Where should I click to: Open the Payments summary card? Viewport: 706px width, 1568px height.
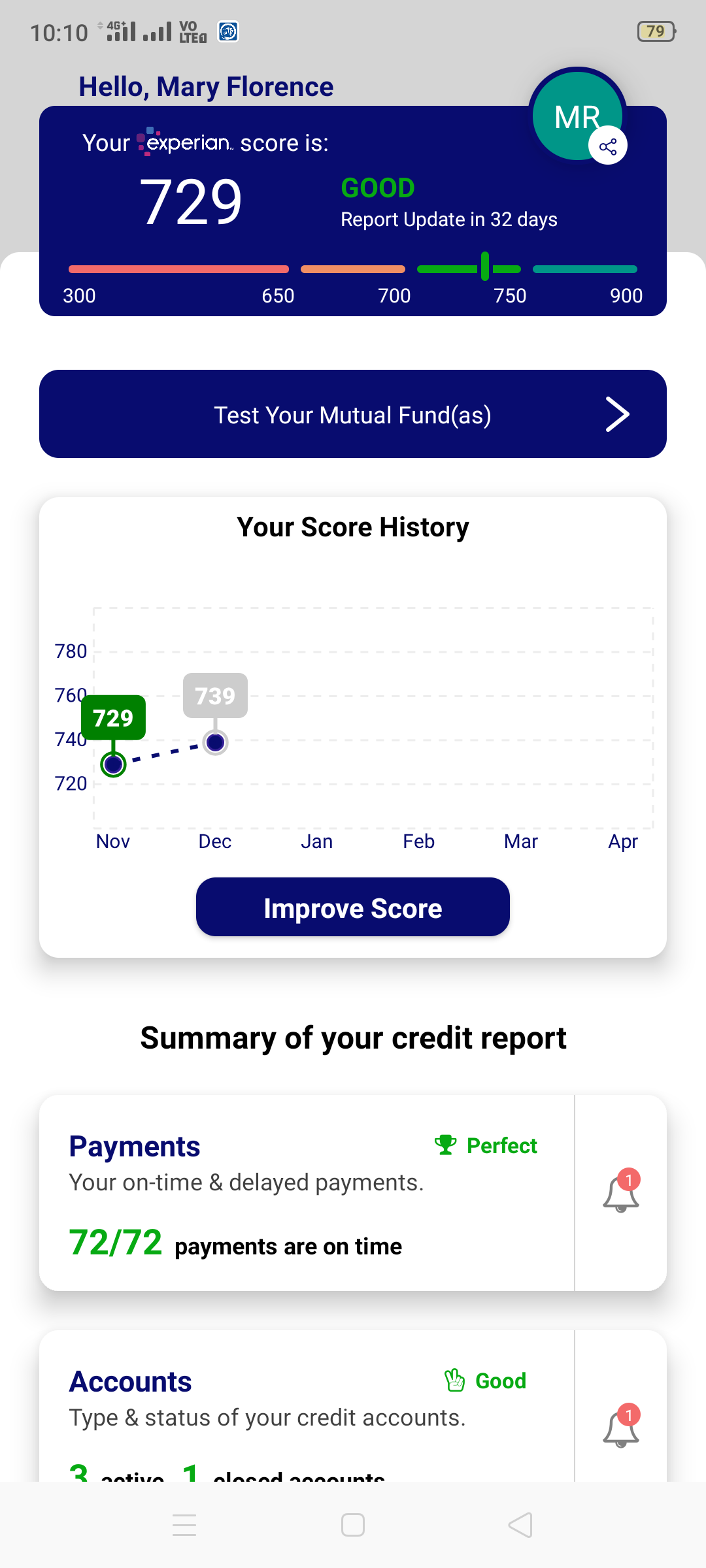coord(307,1193)
